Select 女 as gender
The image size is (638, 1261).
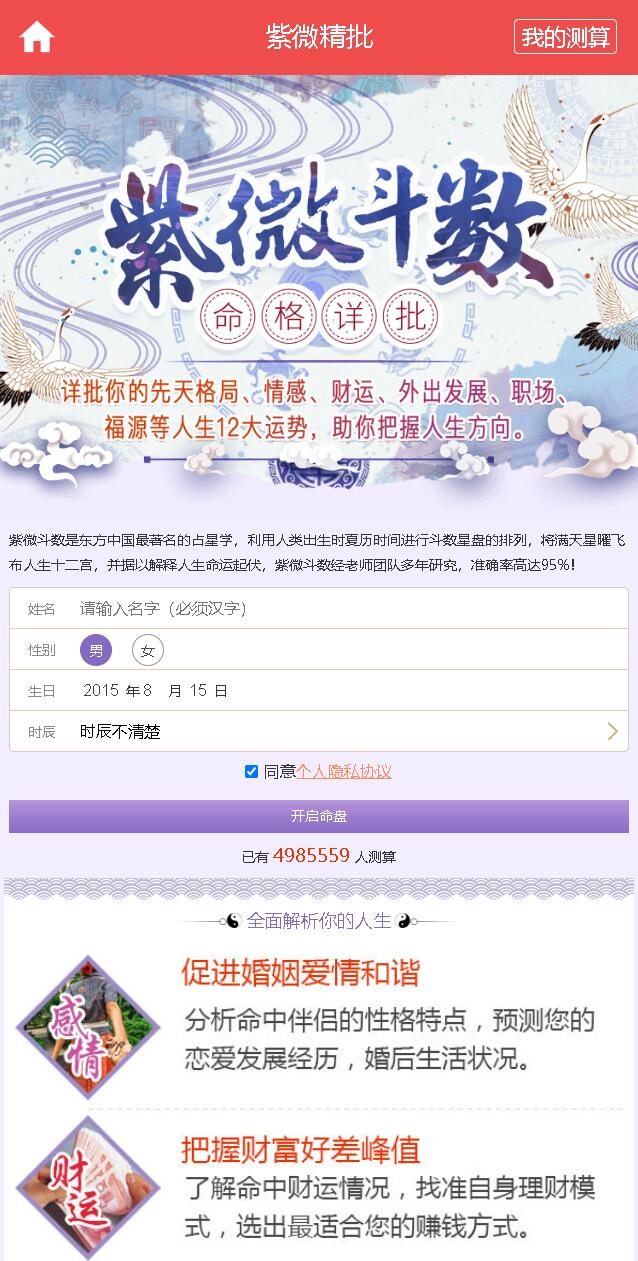148,650
